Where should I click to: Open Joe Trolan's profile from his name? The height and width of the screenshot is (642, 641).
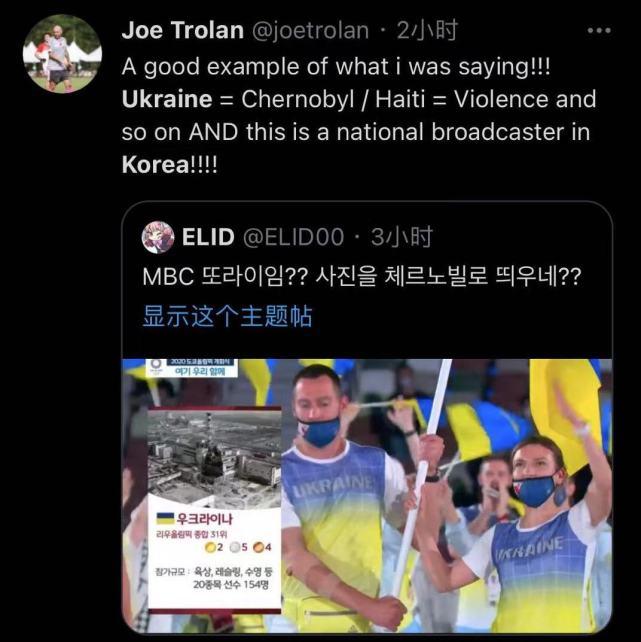pyautogui.click(x=182, y=31)
